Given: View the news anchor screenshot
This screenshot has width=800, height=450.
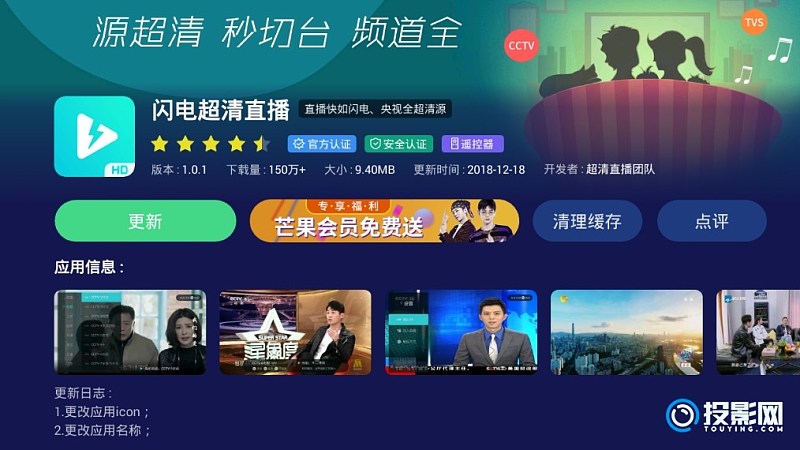Looking at the screenshot, I should pyautogui.click(x=461, y=333).
